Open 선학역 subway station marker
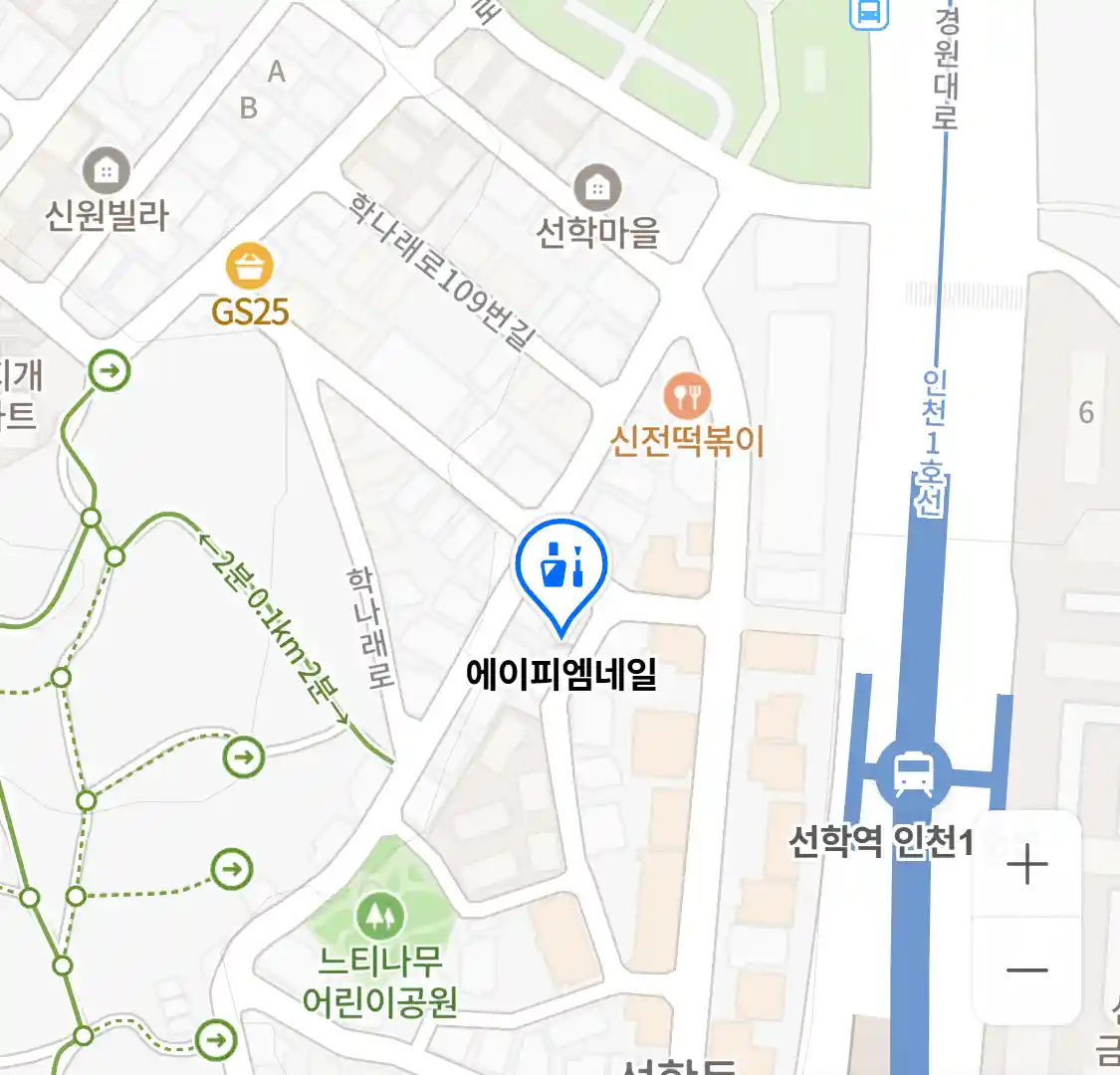1120x1075 pixels. (x=913, y=773)
